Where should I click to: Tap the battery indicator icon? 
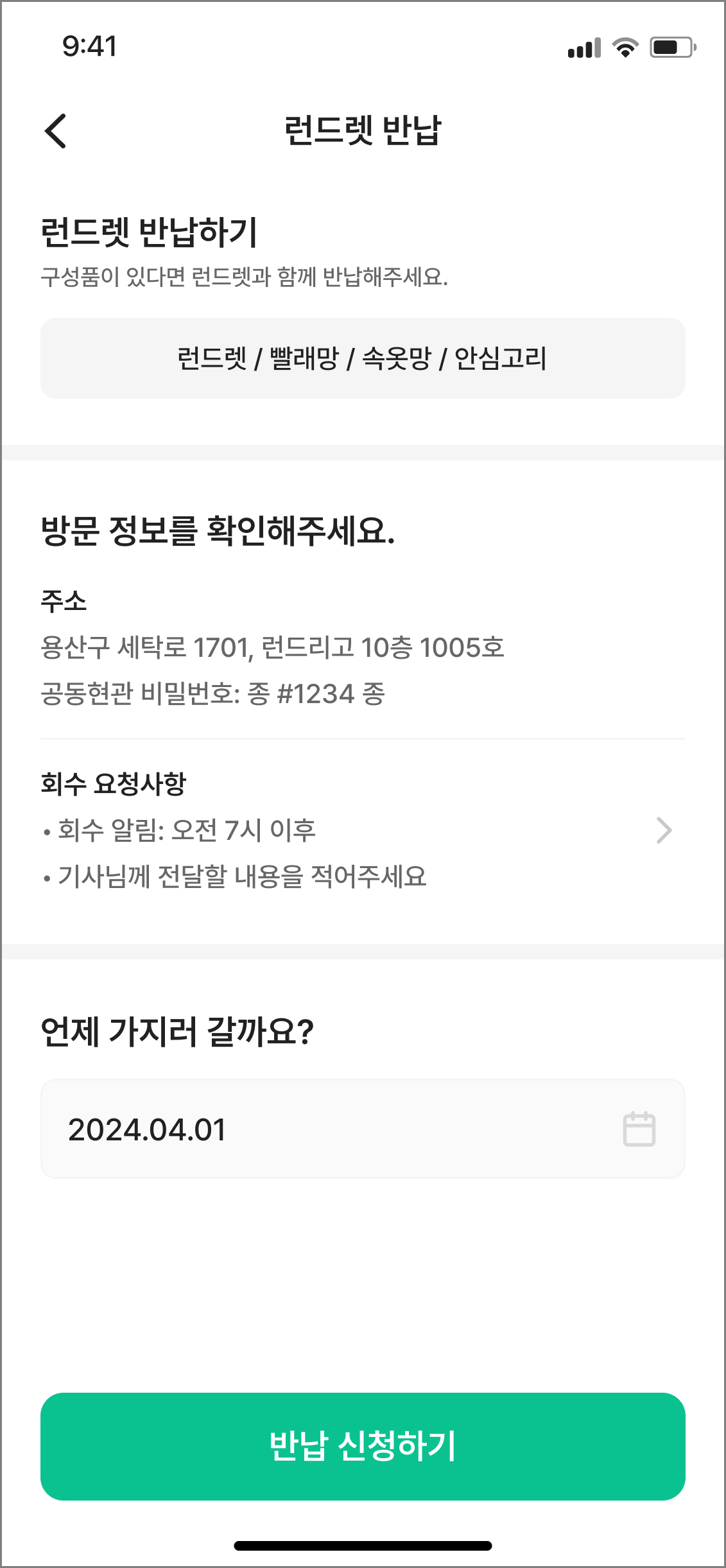[671, 46]
